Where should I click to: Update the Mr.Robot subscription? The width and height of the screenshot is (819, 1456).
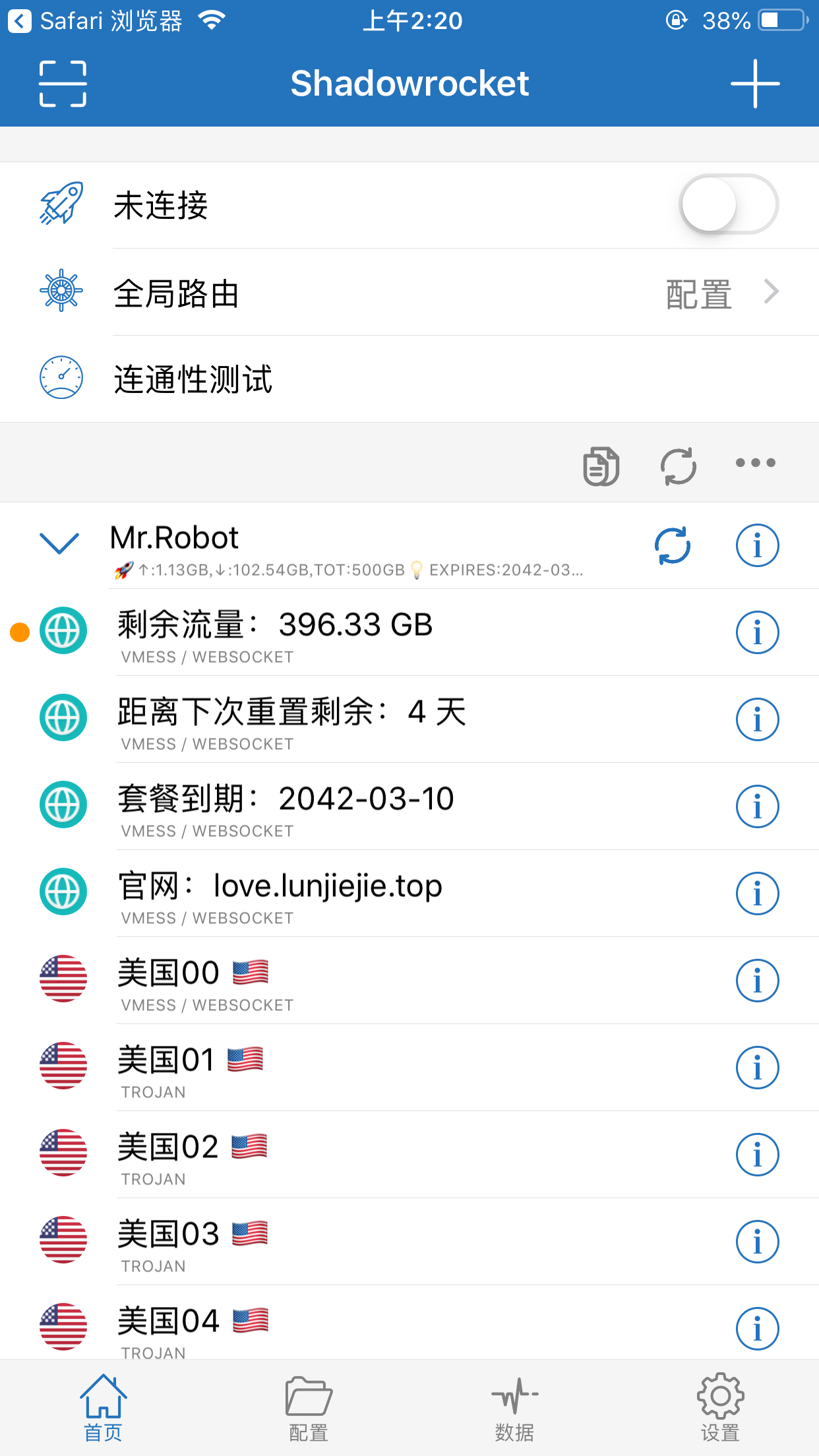tap(672, 546)
